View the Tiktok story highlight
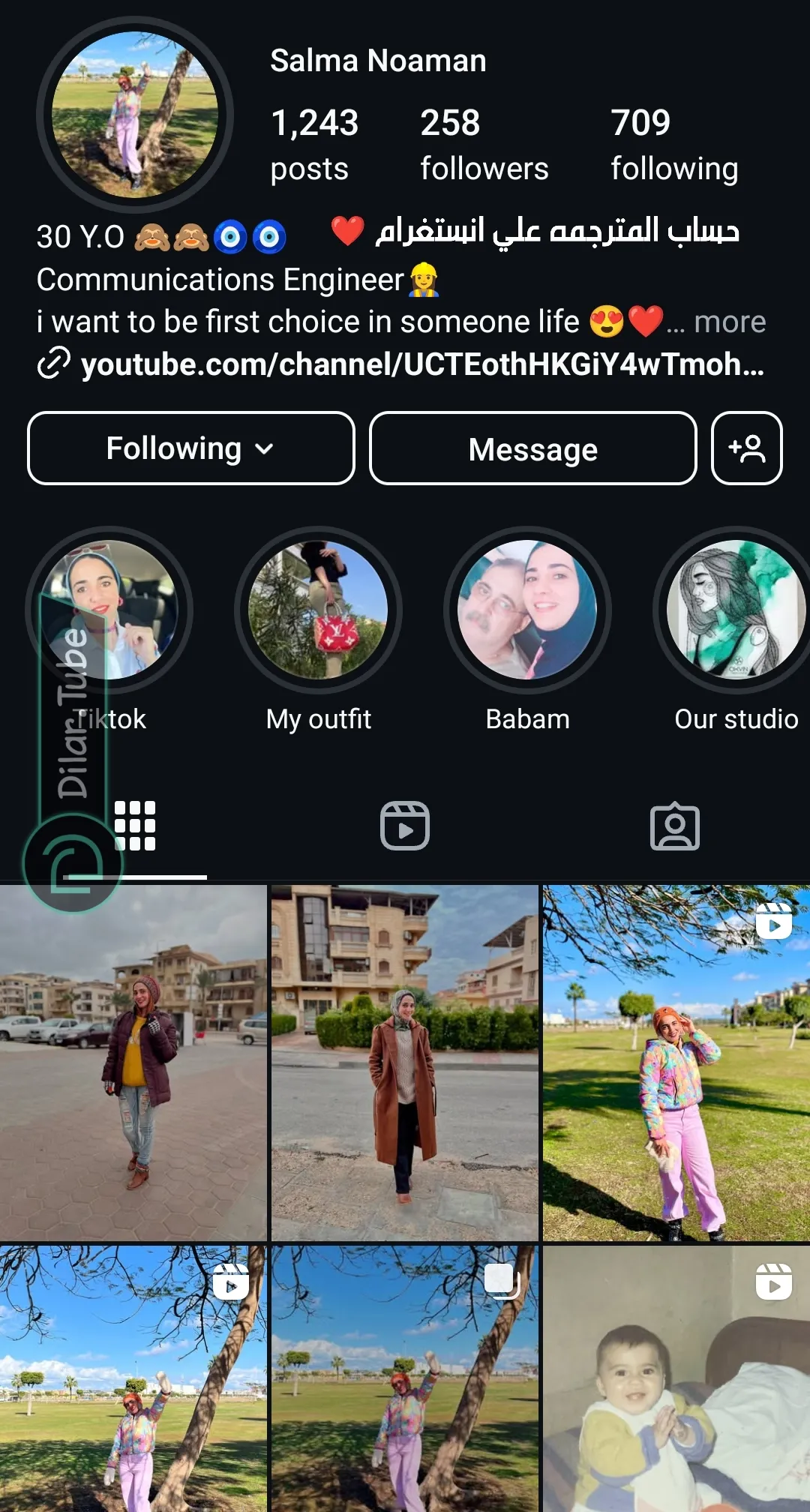810x1512 pixels. tap(109, 610)
